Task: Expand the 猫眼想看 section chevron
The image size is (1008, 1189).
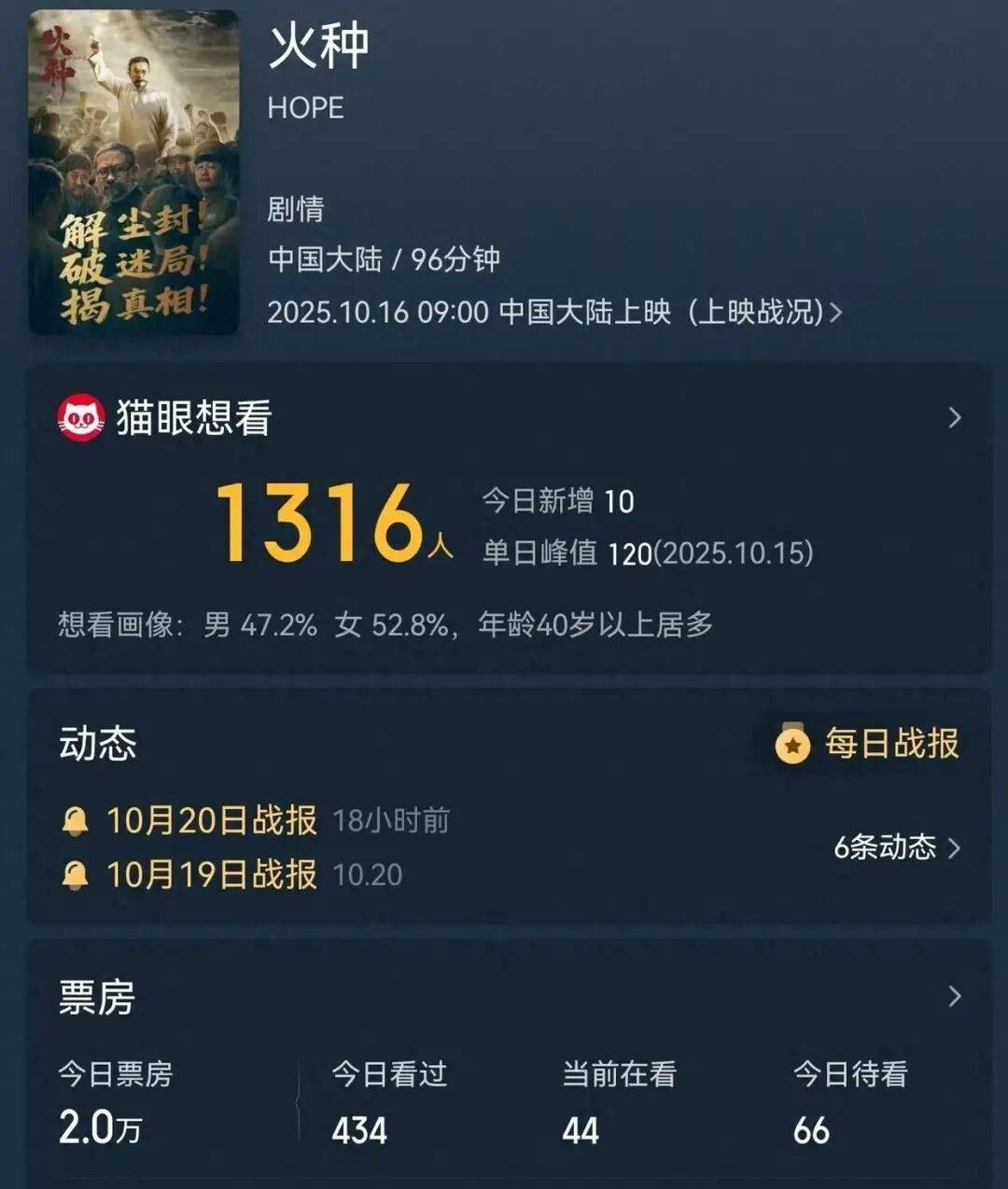Action: tap(954, 417)
